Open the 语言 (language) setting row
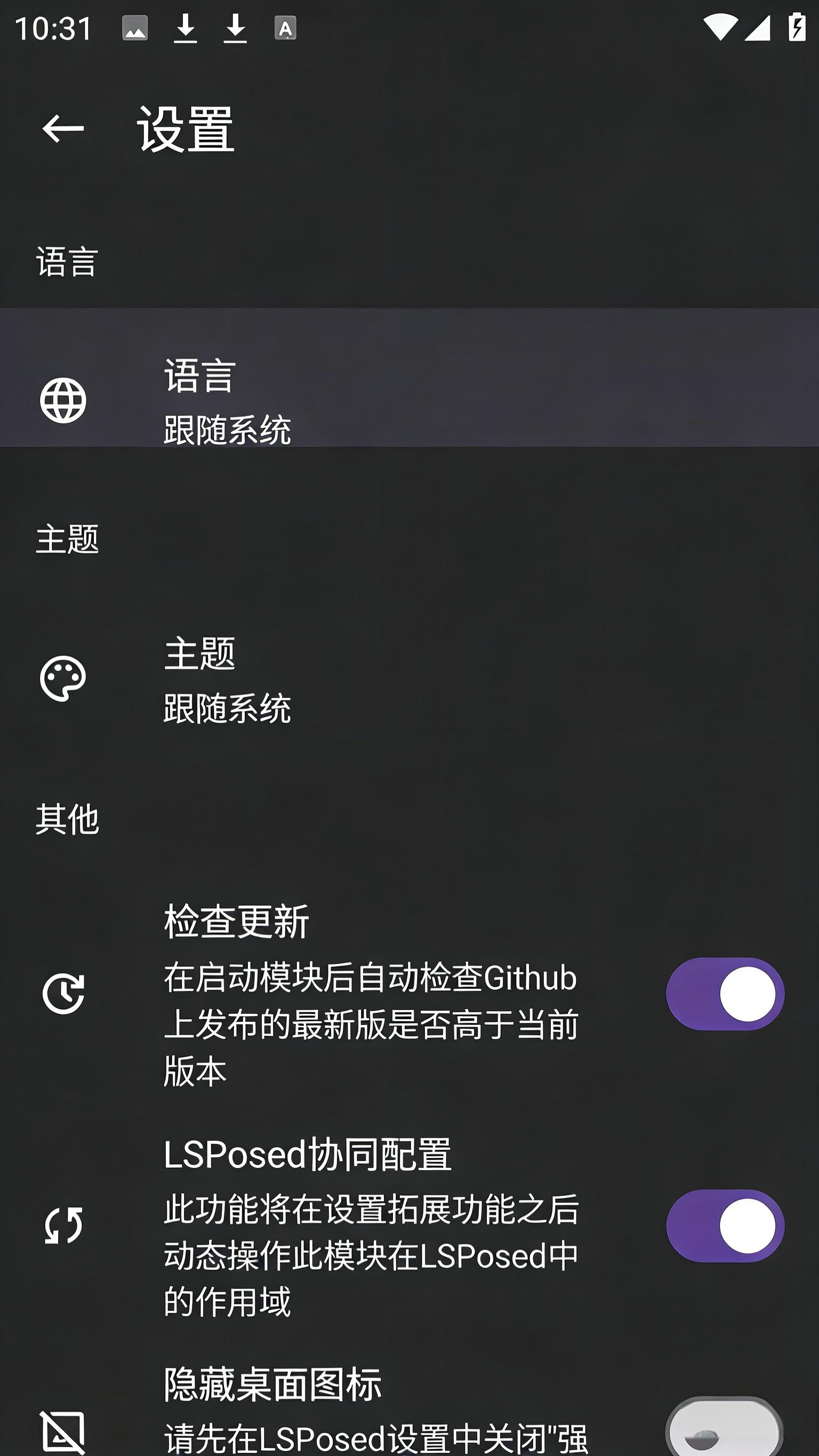 409,399
